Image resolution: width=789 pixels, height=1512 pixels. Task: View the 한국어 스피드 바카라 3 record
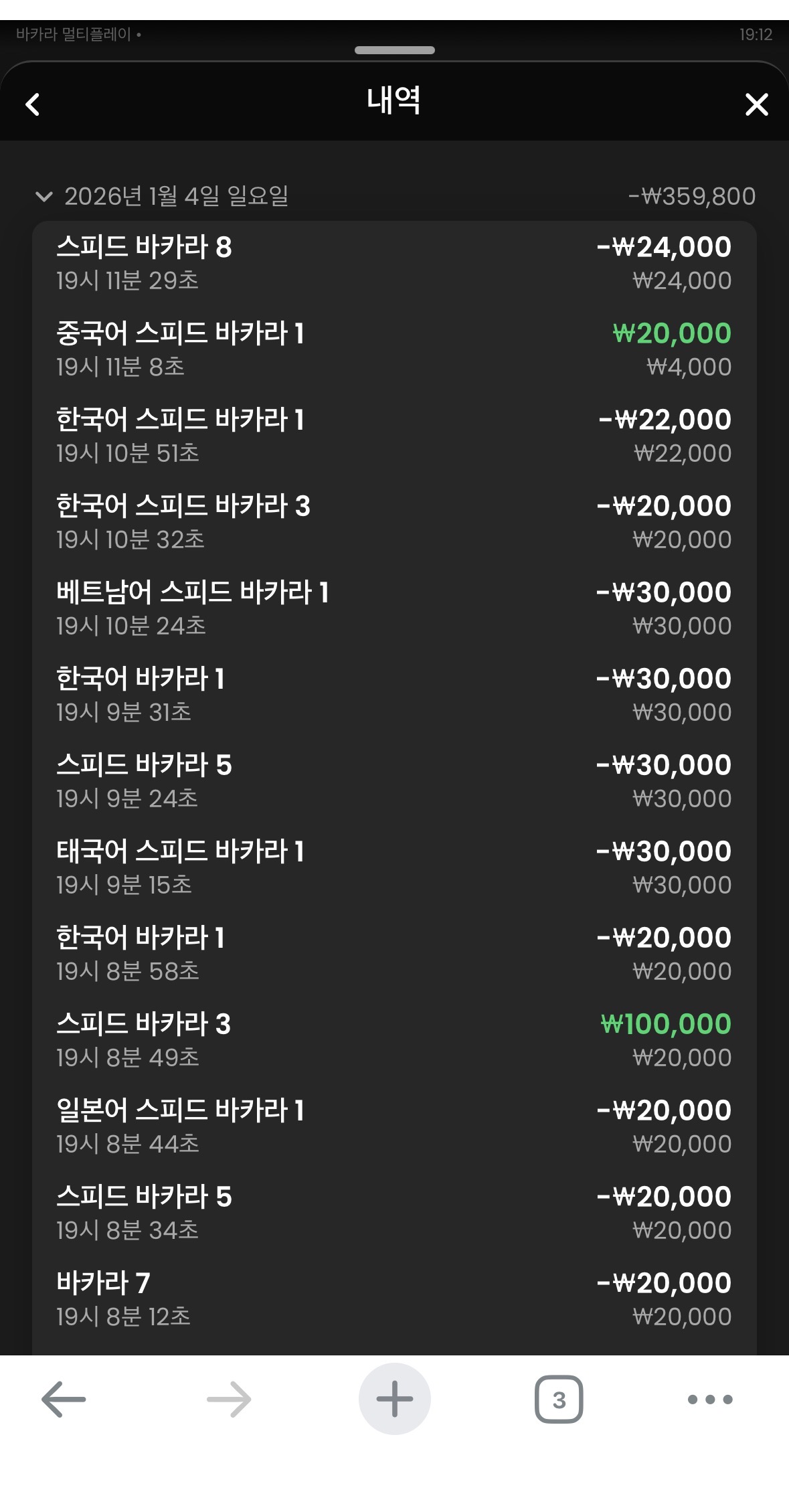393,522
